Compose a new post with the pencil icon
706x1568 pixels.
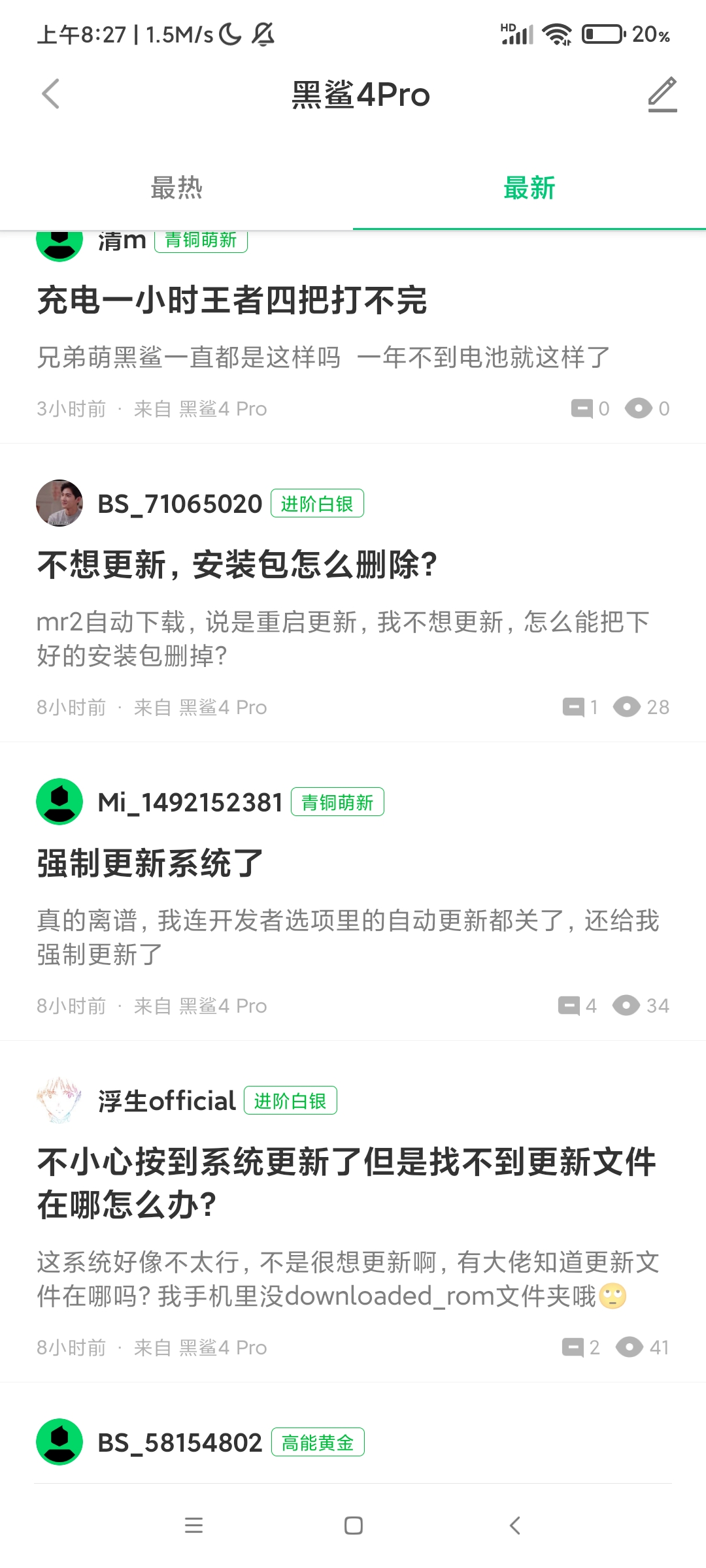(x=662, y=94)
